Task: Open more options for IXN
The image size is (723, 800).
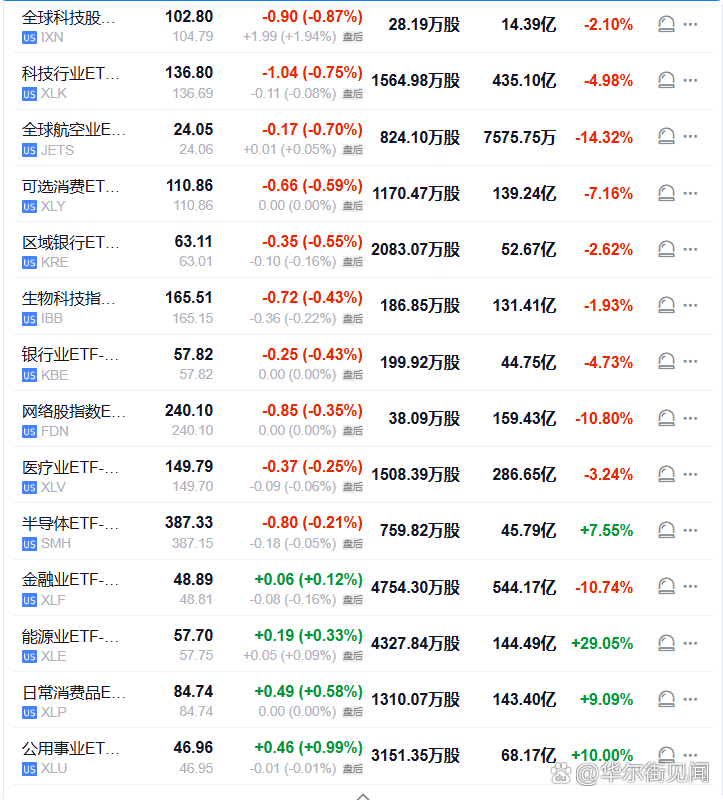Action: point(690,24)
